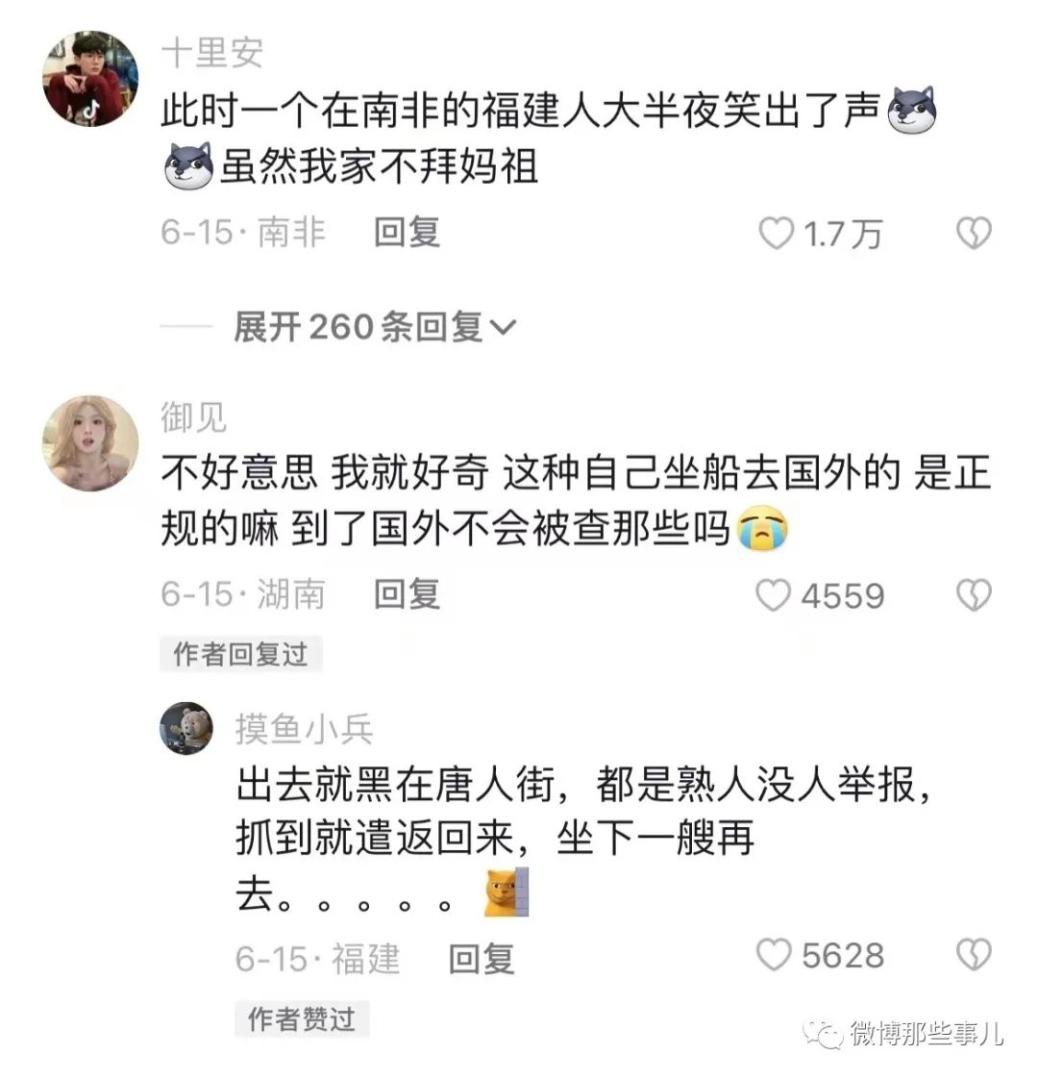Open 十里安's profile avatar
This screenshot has width=1038, height=1080.
90,78
